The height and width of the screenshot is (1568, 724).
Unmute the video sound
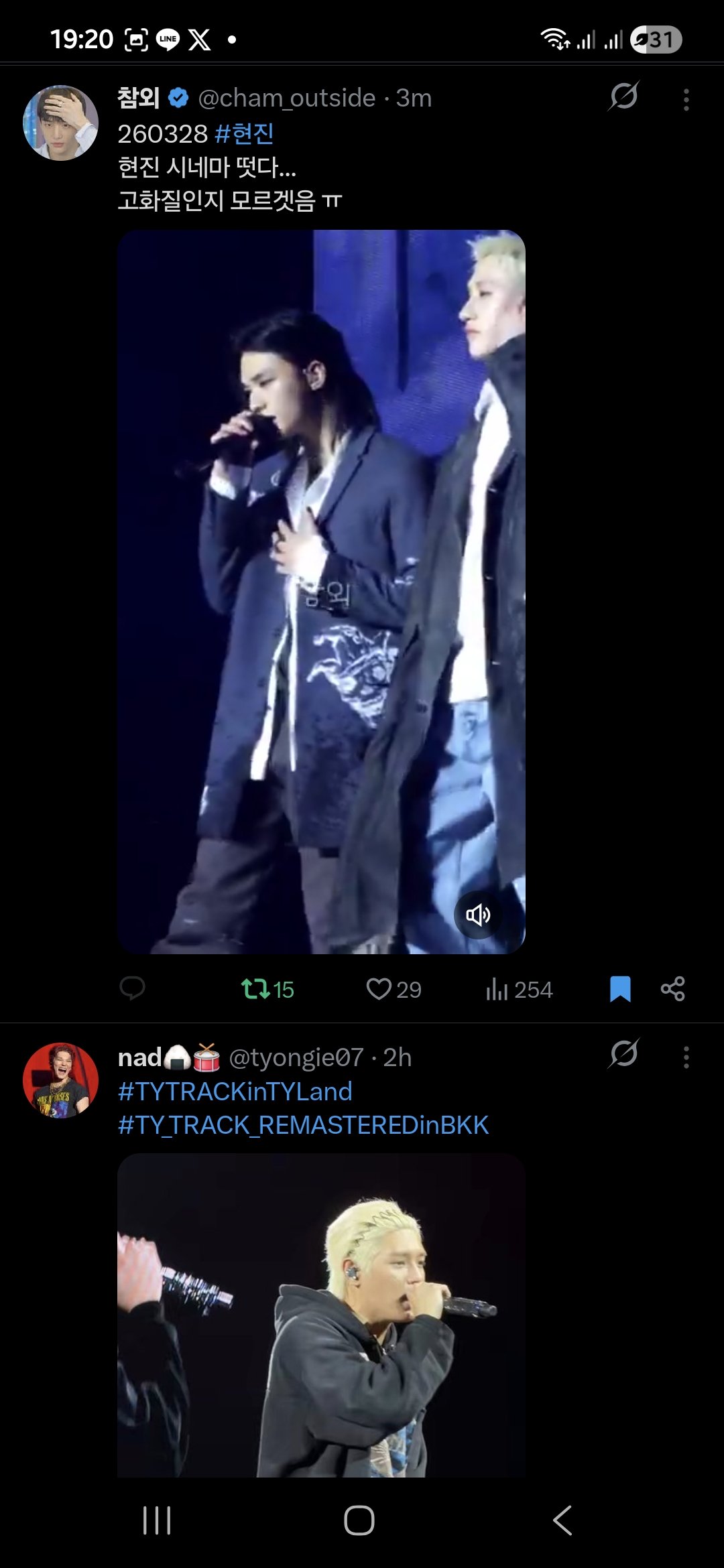click(x=477, y=915)
